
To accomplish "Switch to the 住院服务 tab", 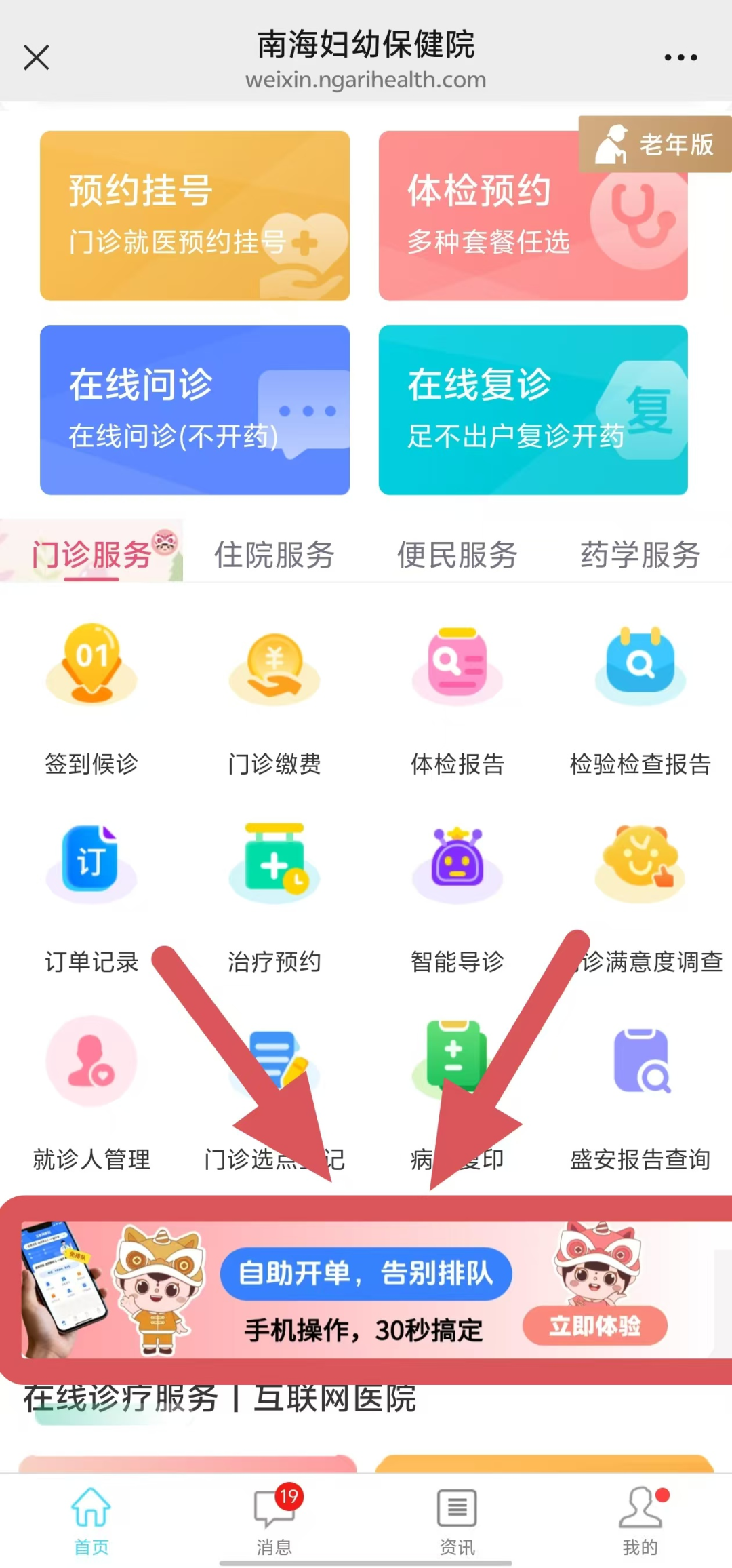I will (274, 555).
